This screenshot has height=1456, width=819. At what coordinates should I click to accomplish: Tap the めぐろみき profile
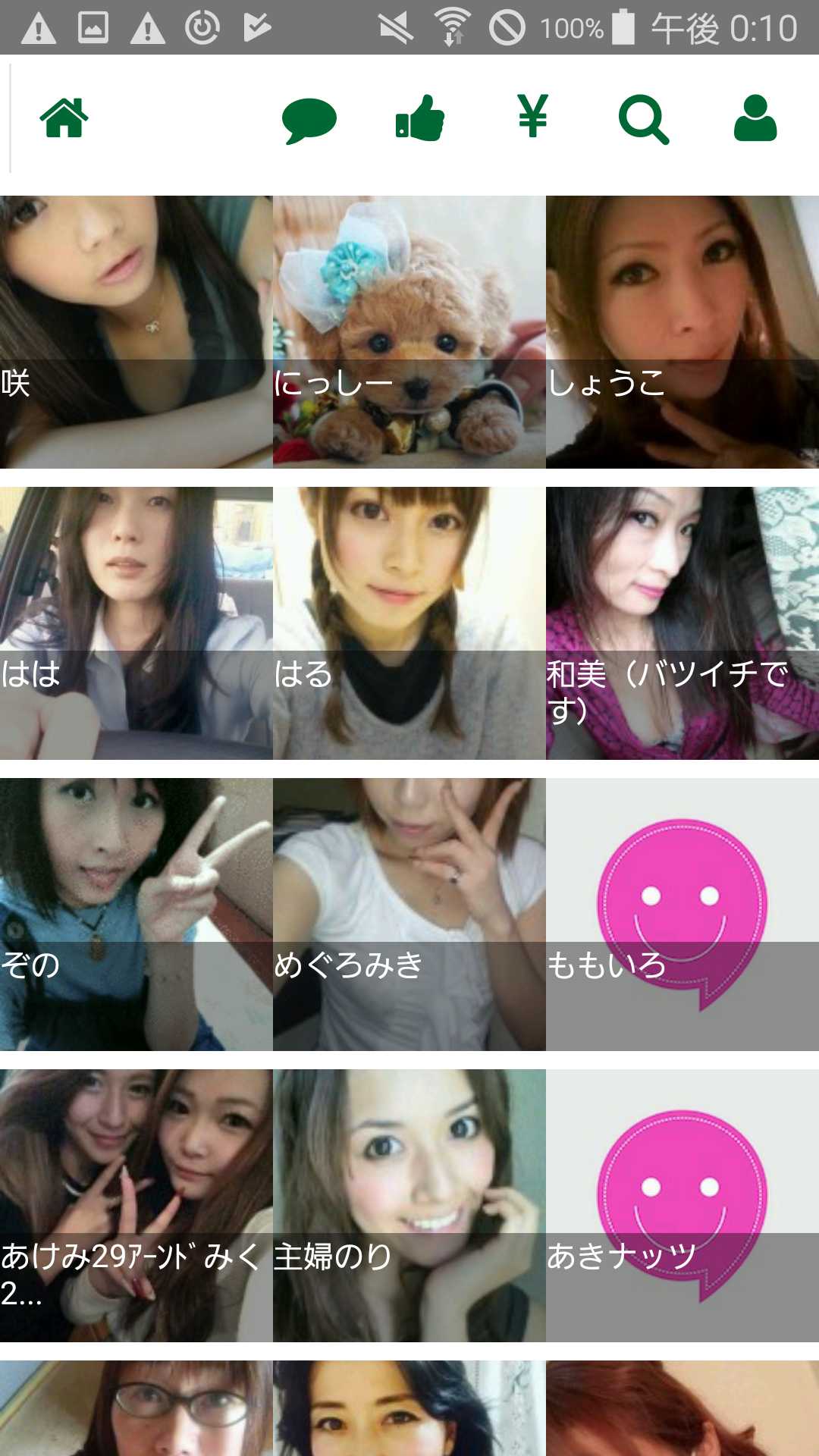click(409, 914)
